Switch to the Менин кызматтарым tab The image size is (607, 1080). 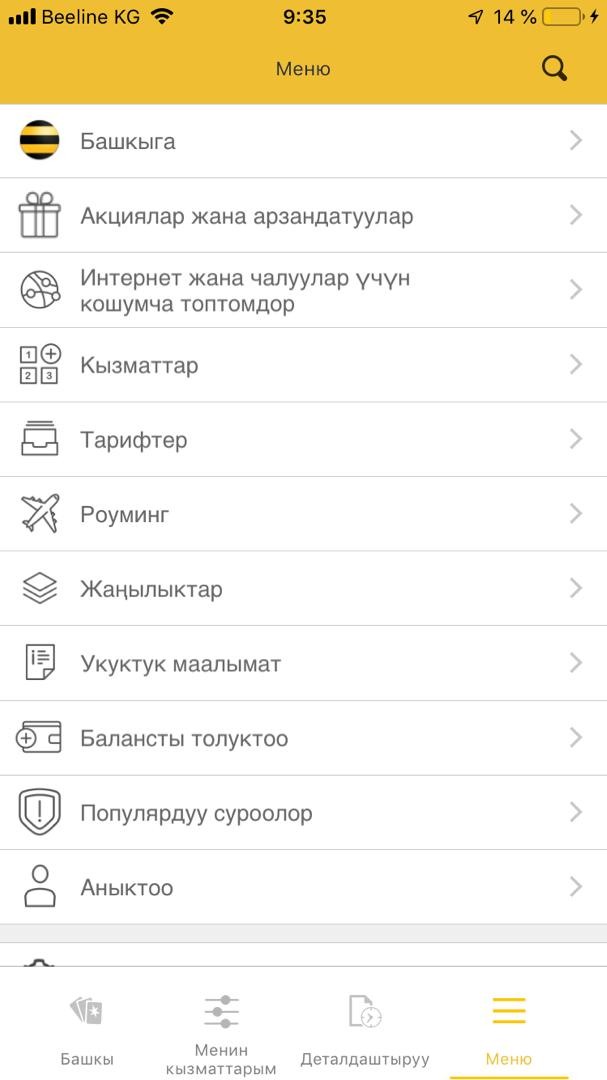point(221,1030)
